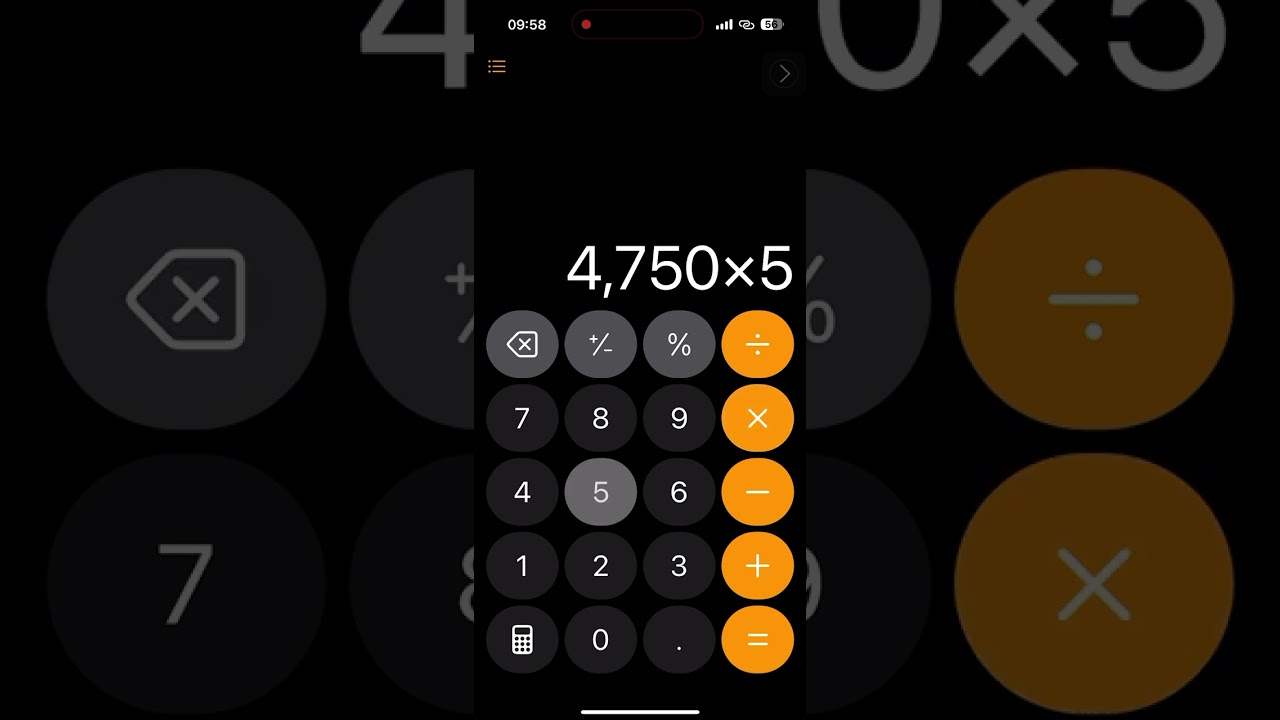Open the calculator mode switcher
Screen dimensions: 1280x720
tap(522, 640)
